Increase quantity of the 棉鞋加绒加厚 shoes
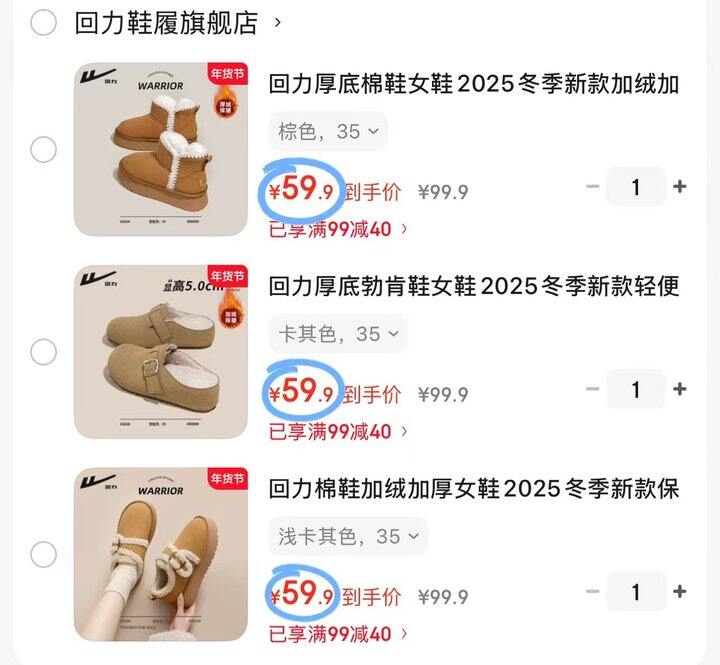The height and width of the screenshot is (665, 720). [680, 591]
